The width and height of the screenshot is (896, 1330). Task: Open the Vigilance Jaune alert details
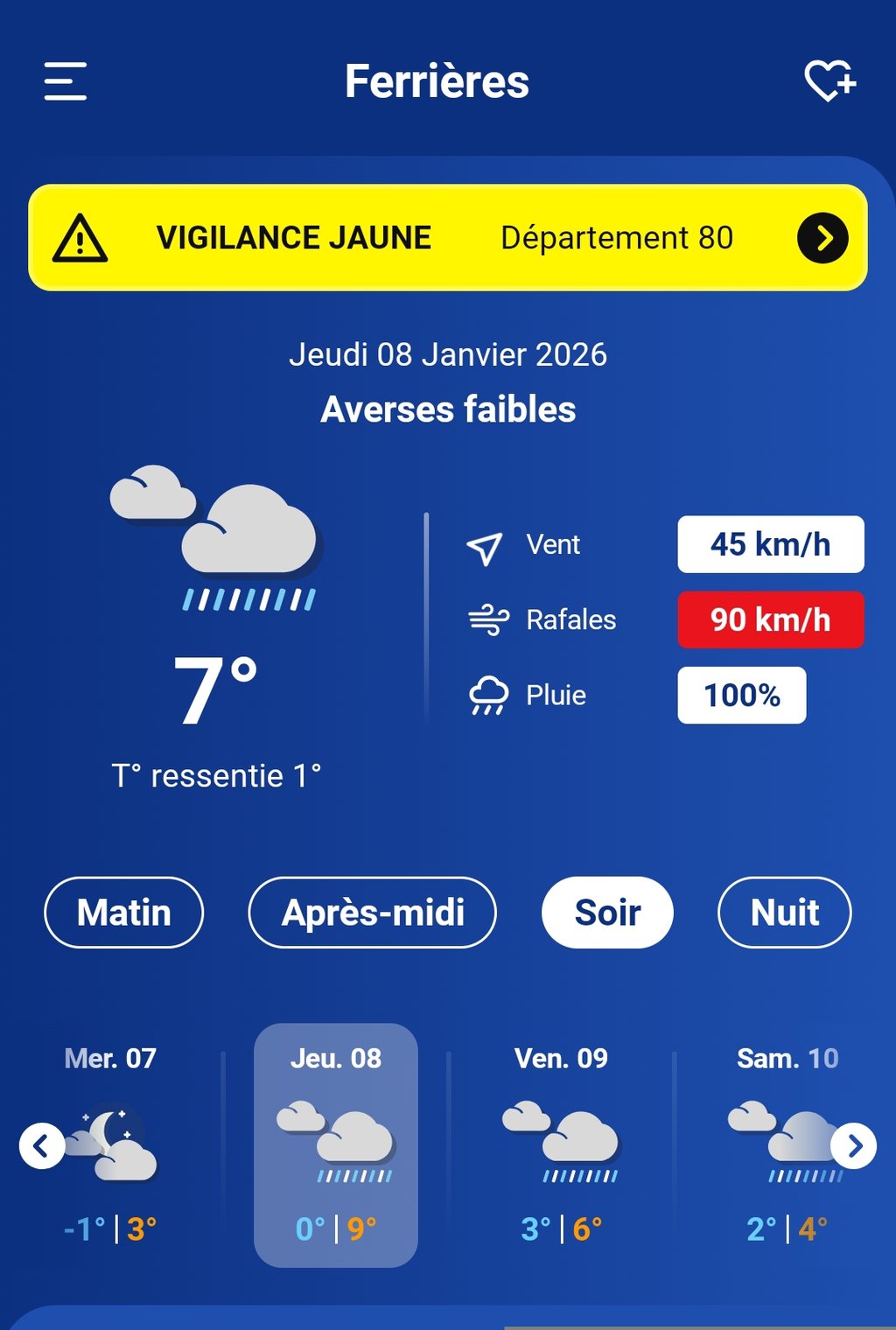tap(822, 238)
